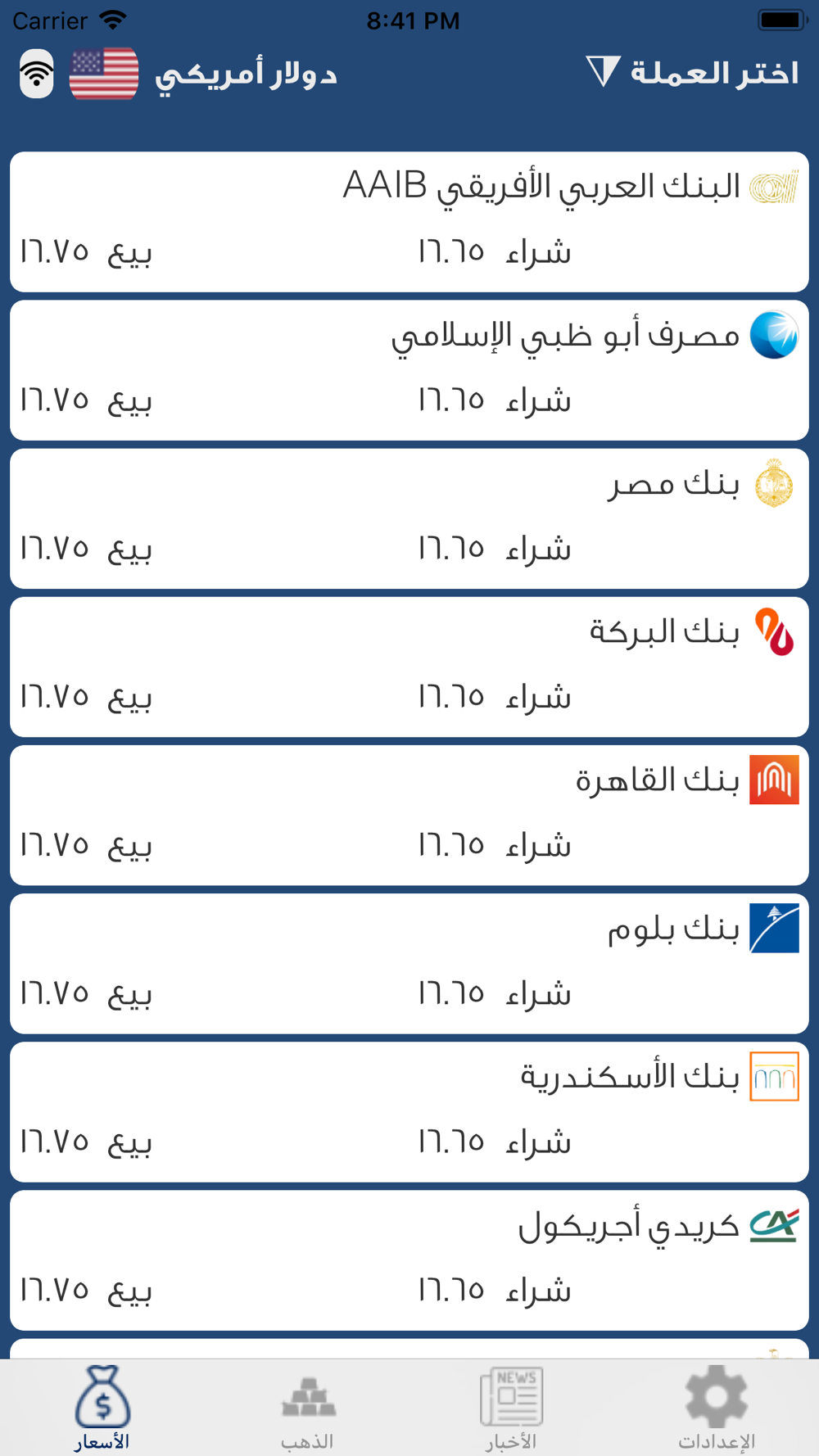Open the كريدي أجريكول card

coord(409,1260)
